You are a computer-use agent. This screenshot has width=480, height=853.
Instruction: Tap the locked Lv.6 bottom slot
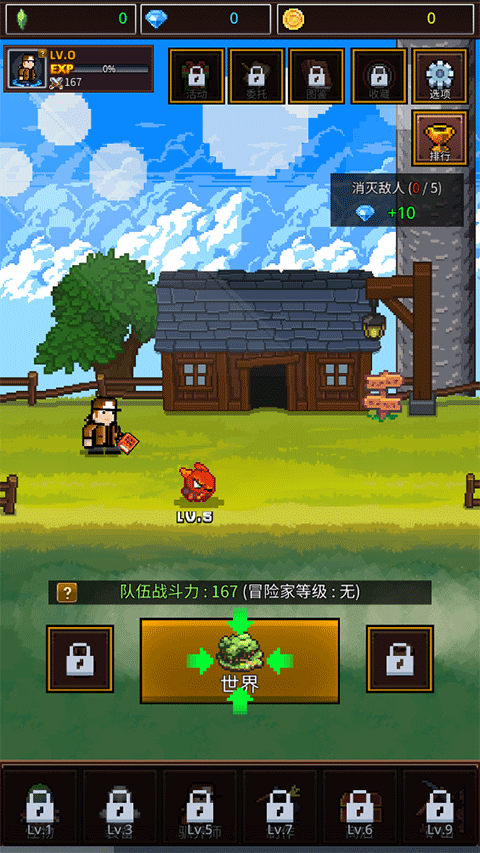tap(360, 807)
